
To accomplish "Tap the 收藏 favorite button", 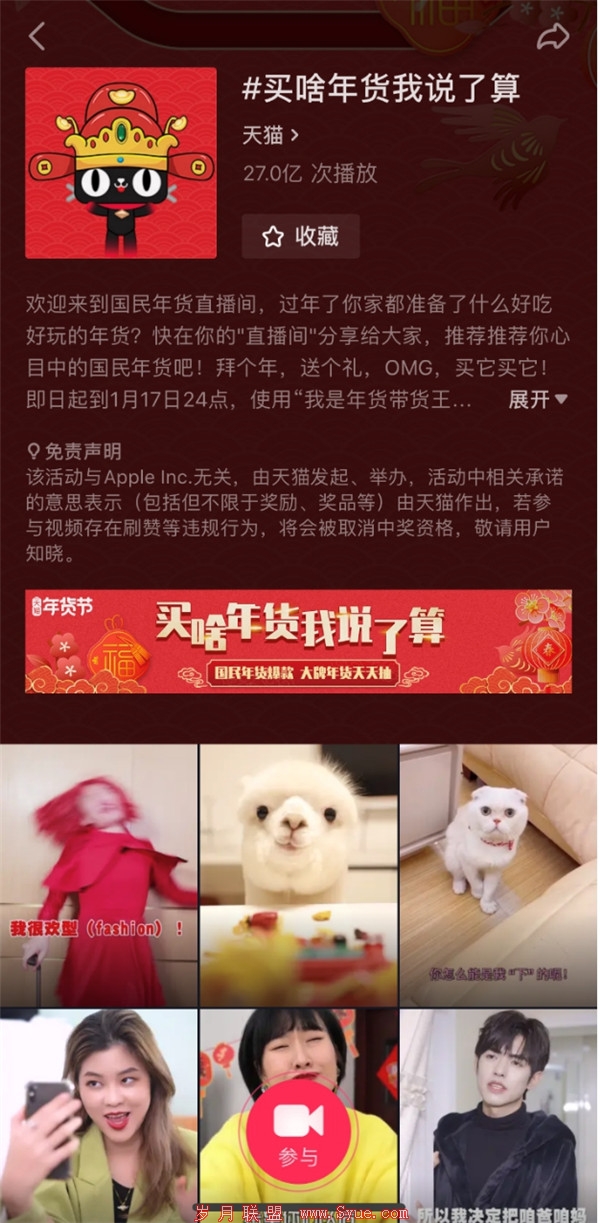I will click(x=300, y=236).
